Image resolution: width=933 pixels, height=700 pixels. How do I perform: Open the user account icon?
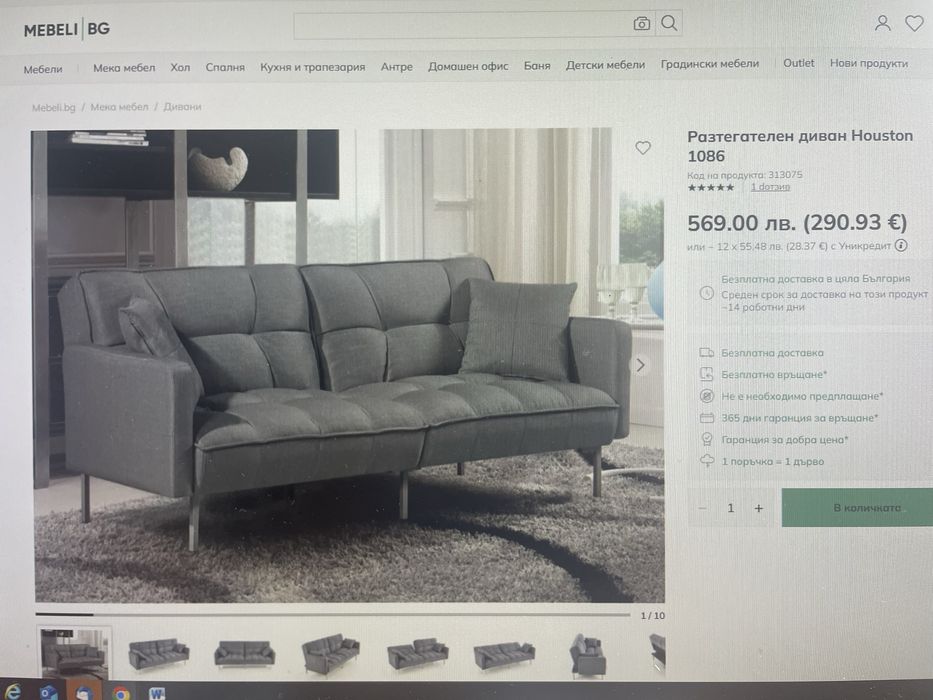882,23
